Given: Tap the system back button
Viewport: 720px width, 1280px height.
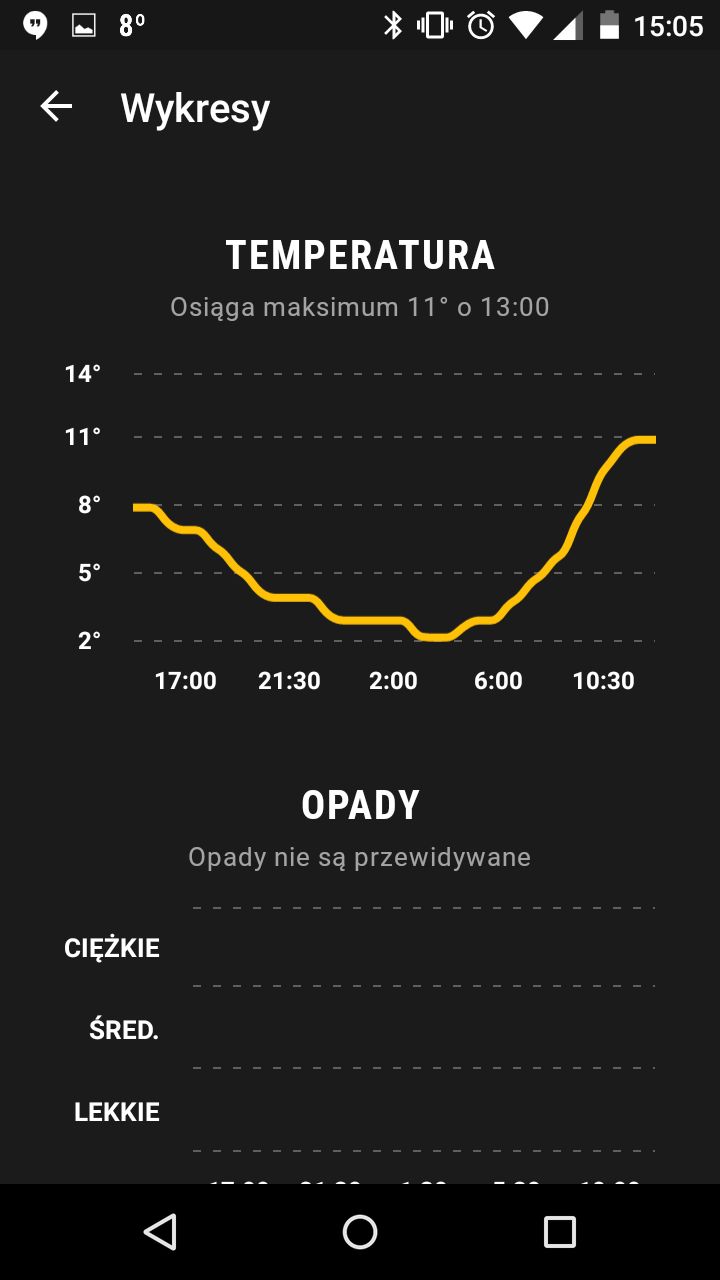Looking at the screenshot, I should click(160, 1232).
